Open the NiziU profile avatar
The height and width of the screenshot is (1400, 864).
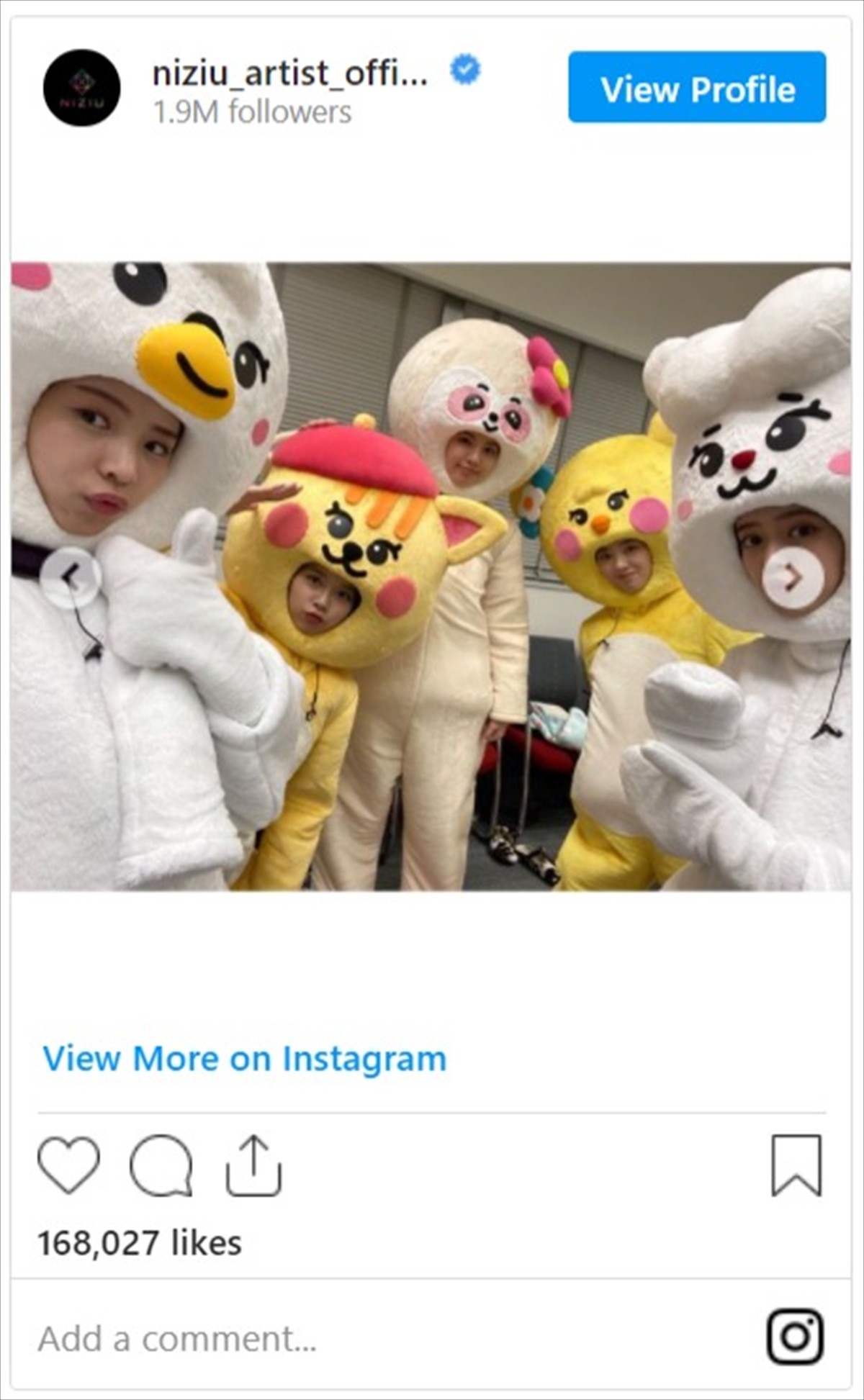point(81,87)
